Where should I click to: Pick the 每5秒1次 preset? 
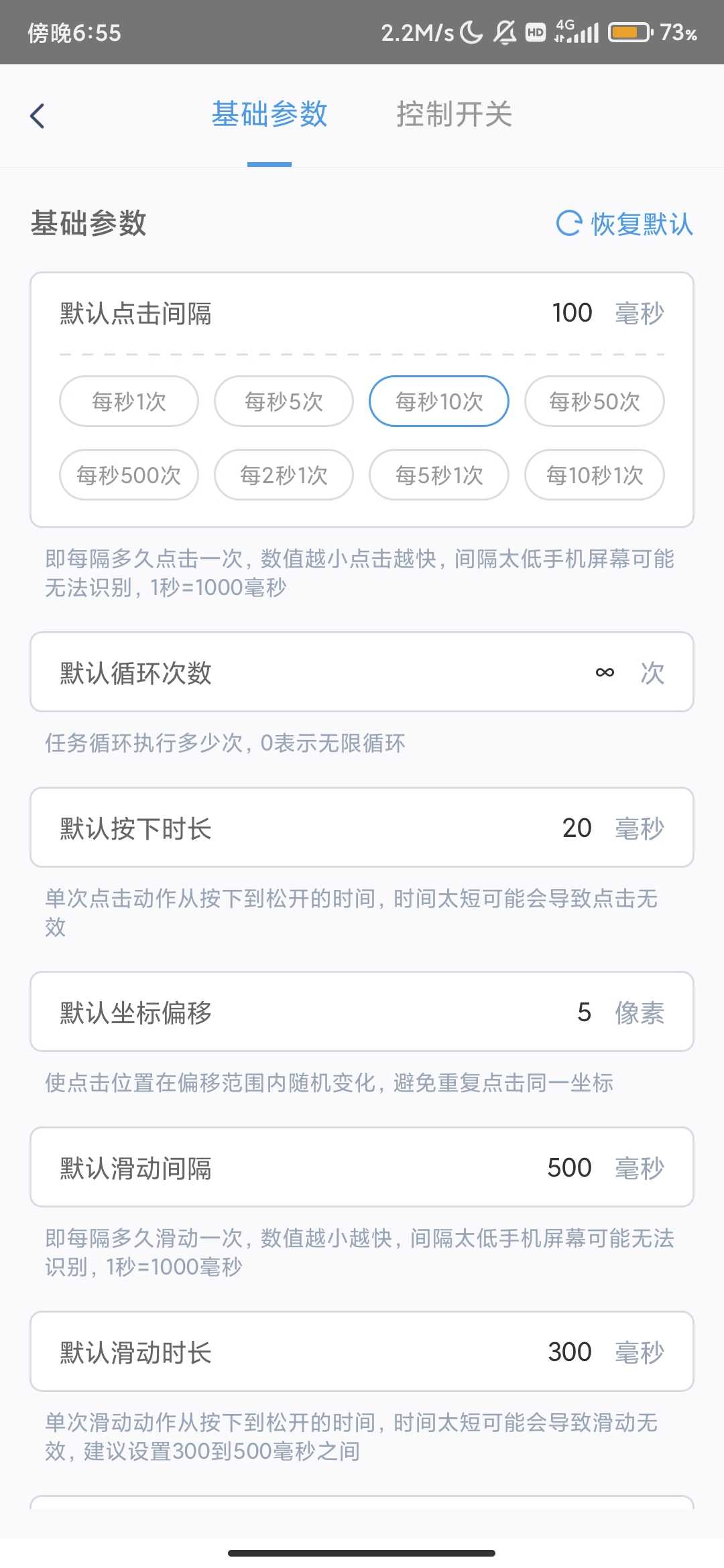[x=439, y=475]
